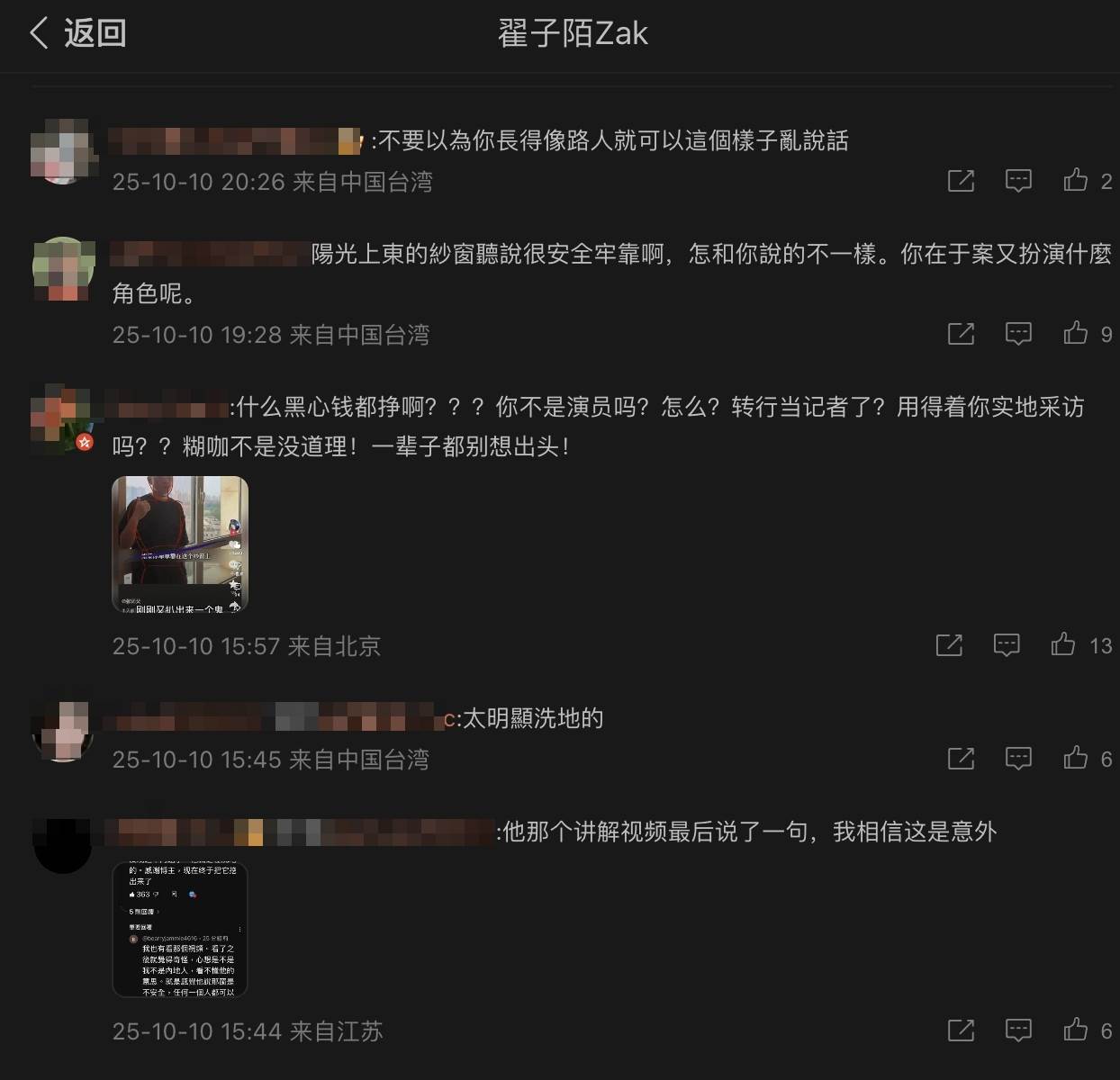Open the avatar of the 太明顯洗地的 commenter

click(x=62, y=731)
